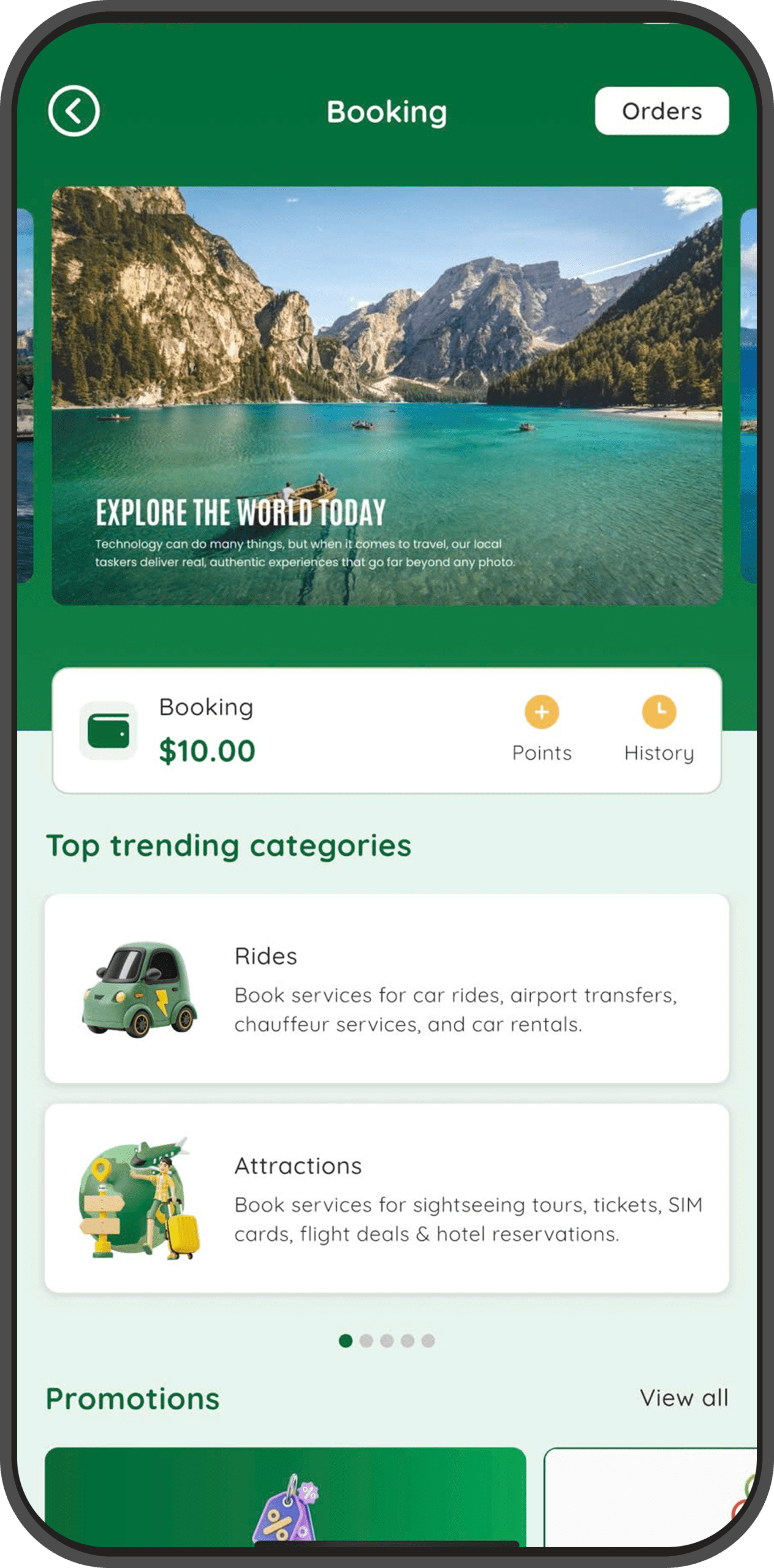Screen dimensions: 774x1568
Task: Open the Rides category card
Action: pyautogui.click(x=387, y=988)
